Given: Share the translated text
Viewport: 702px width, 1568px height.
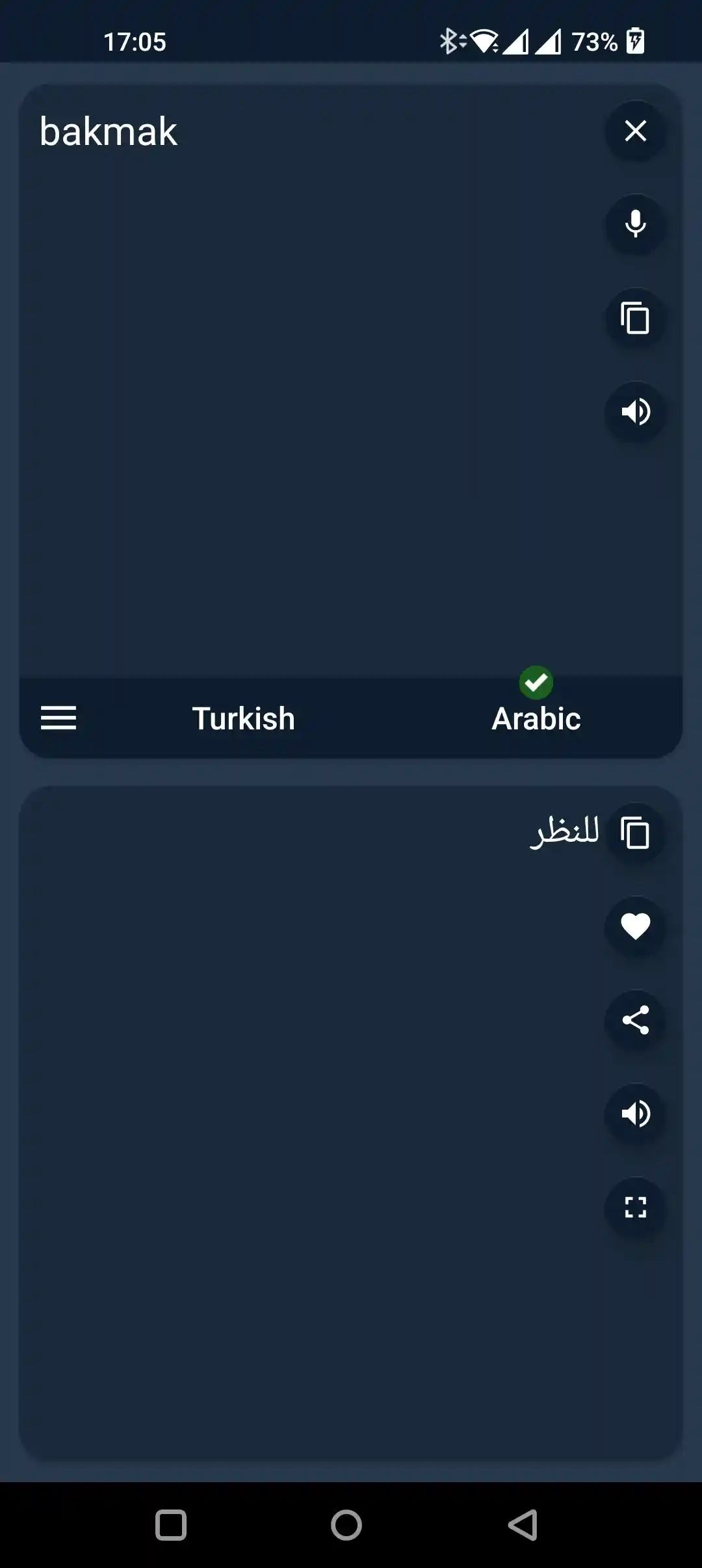Looking at the screenshot, I should [x=635, y=1020].
